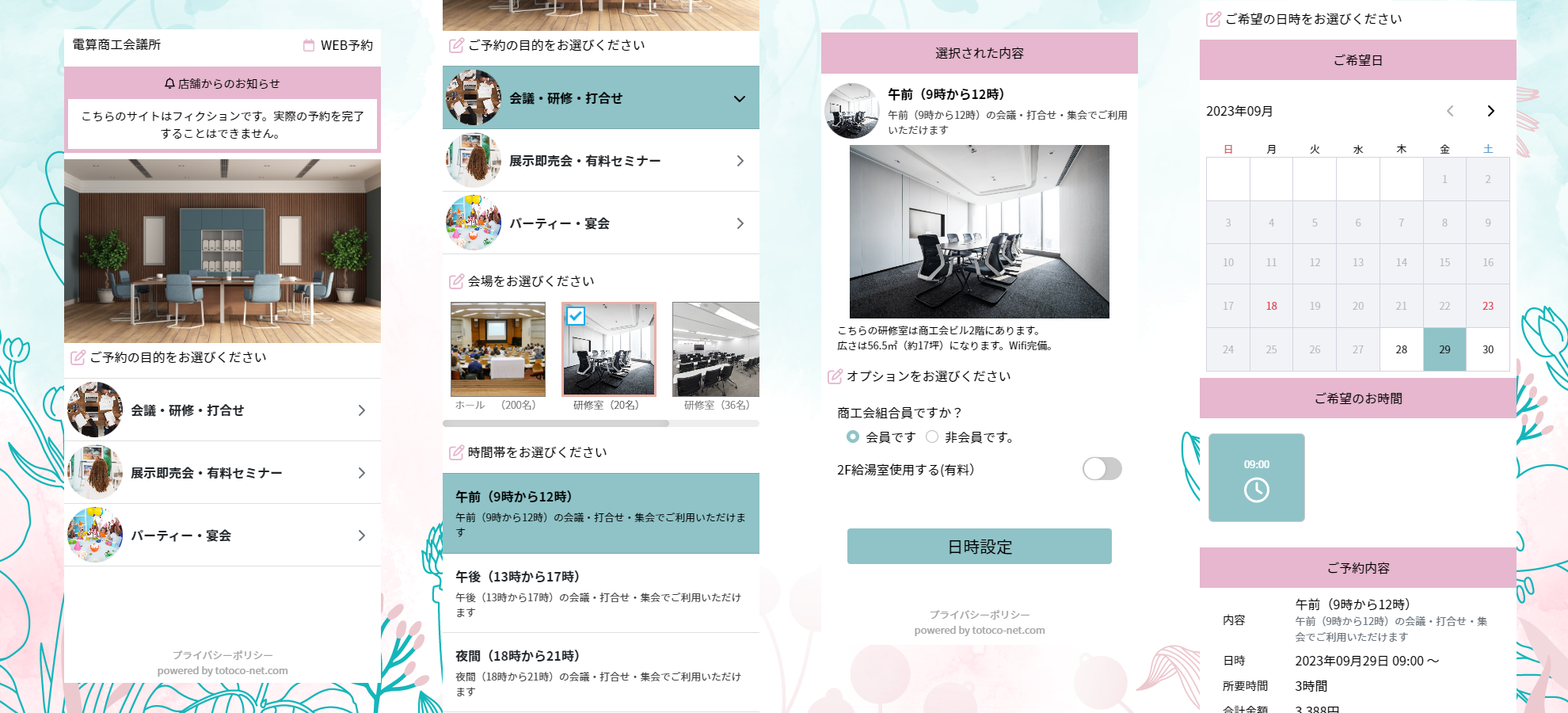Open the WEB予約 link in the header
This screenshot has height=713, width=1568.
pyautogui.click(x=339, y=45)
